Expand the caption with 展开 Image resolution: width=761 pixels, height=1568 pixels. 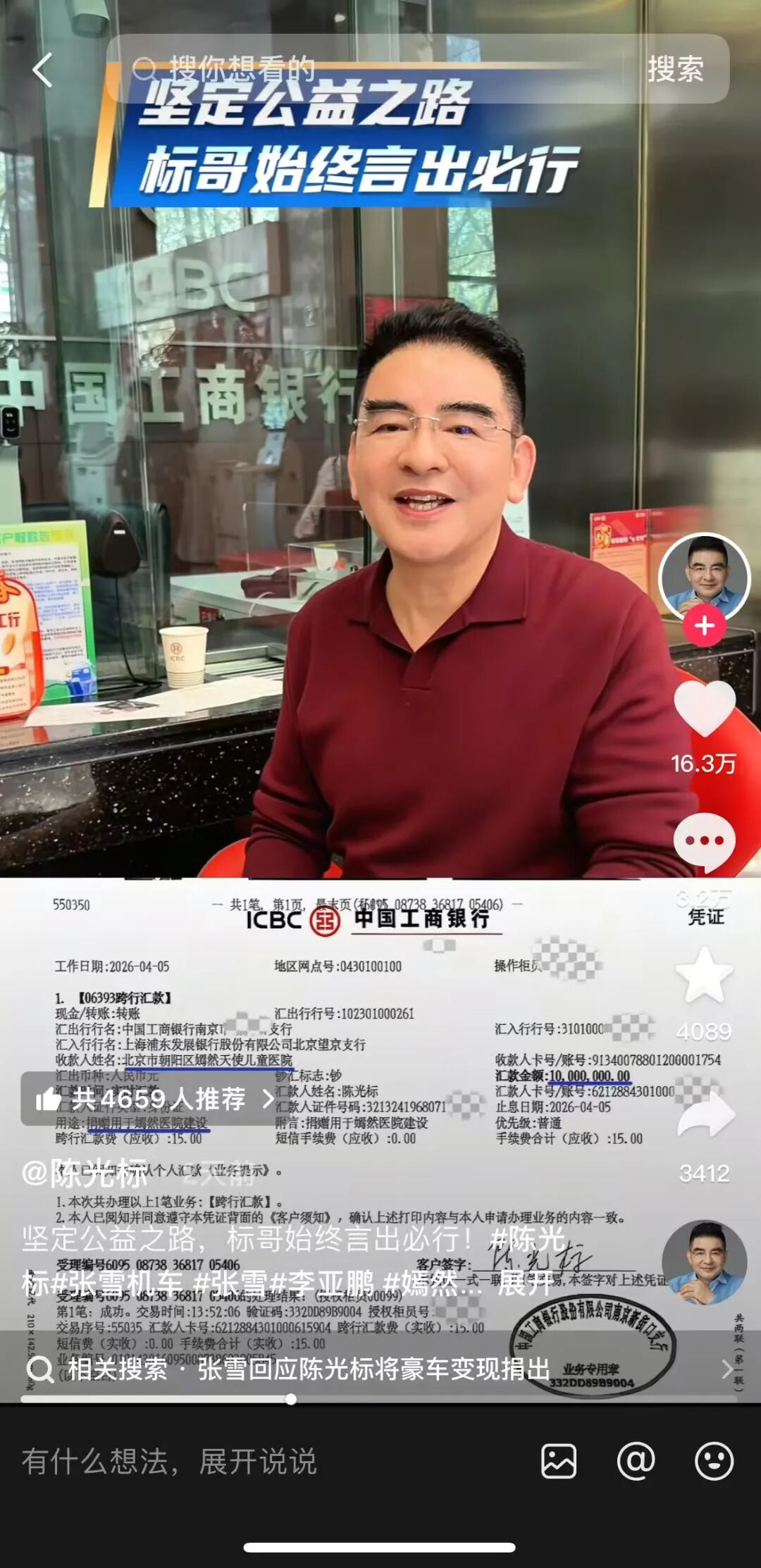click(x=524, y=1284)
